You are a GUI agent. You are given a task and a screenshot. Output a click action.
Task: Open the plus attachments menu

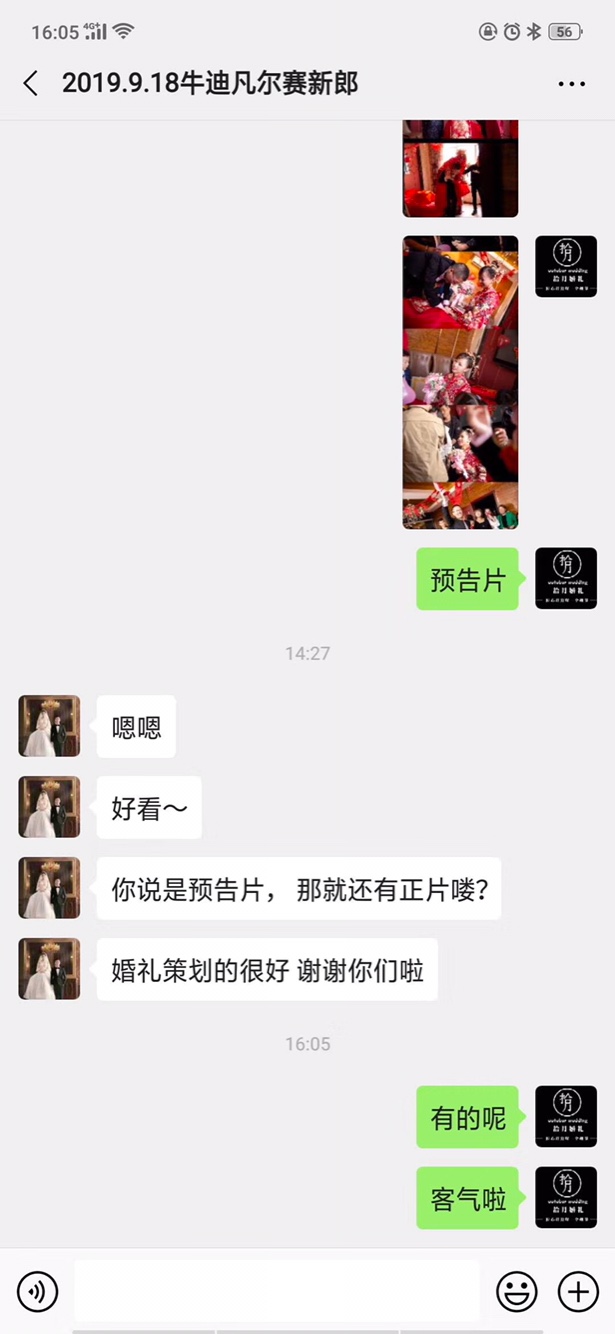(x=578, y=1292)
